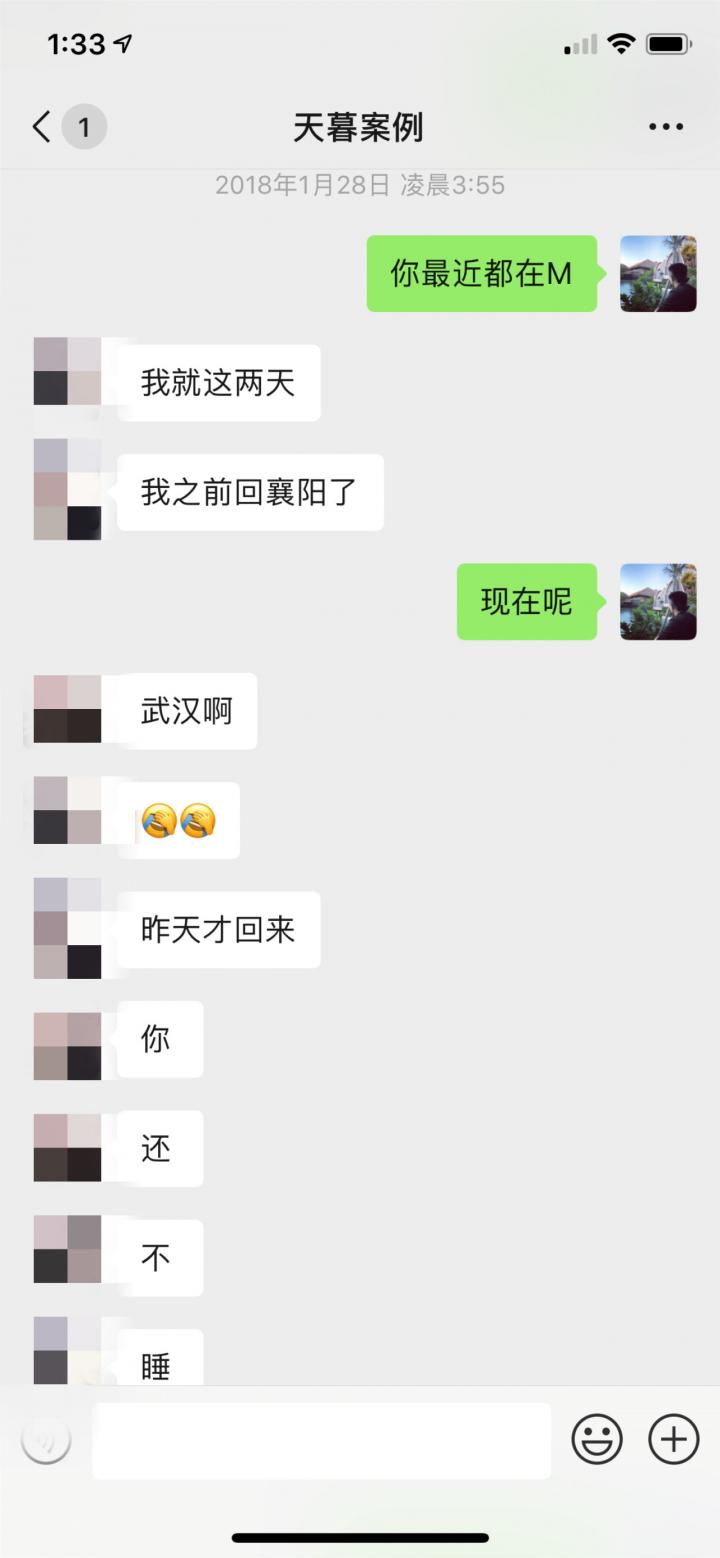The image size is (720, 1558).
Task: Tap the message bubble 现在呢
Action: [x=527, y=602]
